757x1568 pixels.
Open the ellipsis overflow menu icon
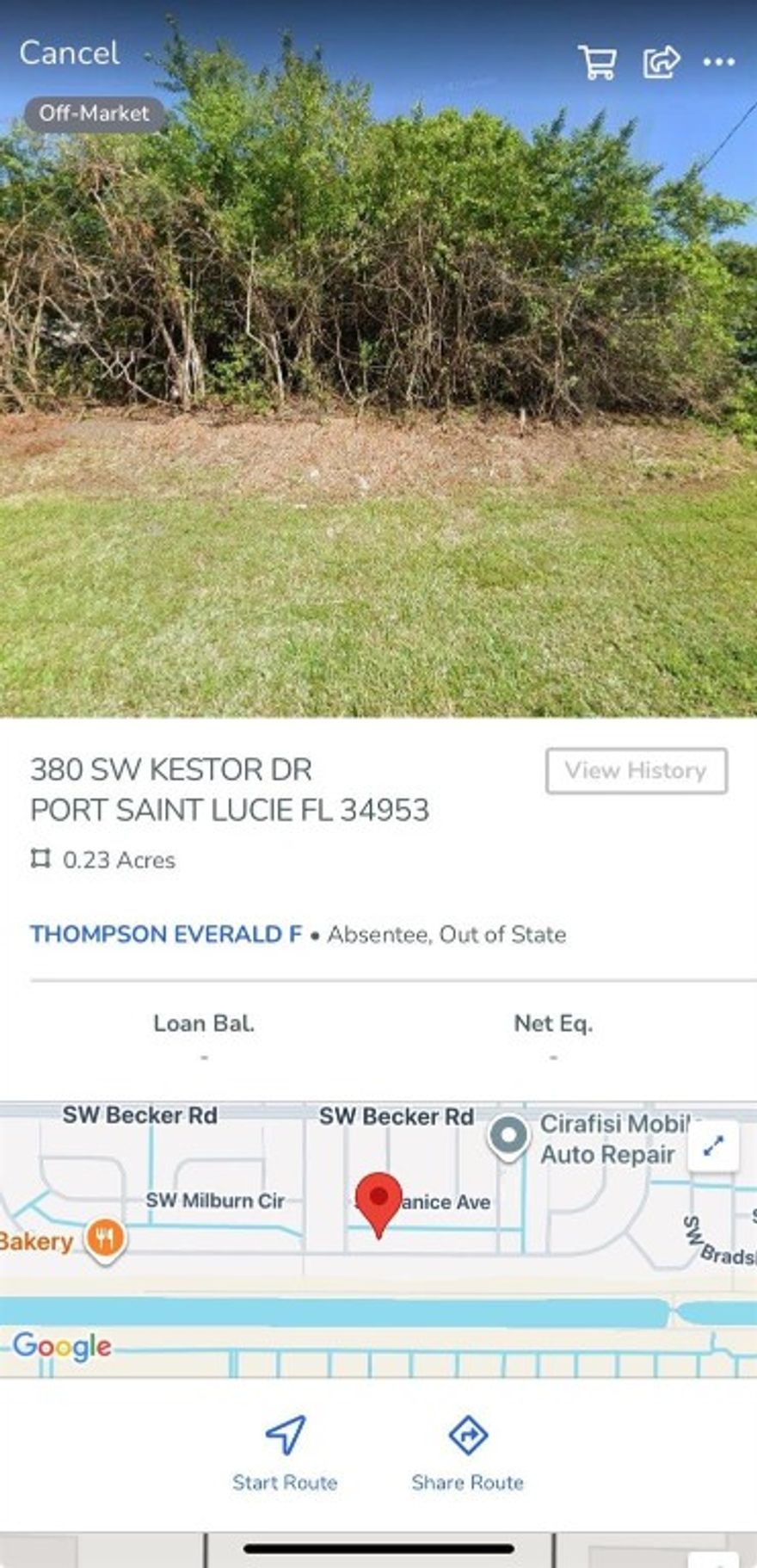click(717, 62)
